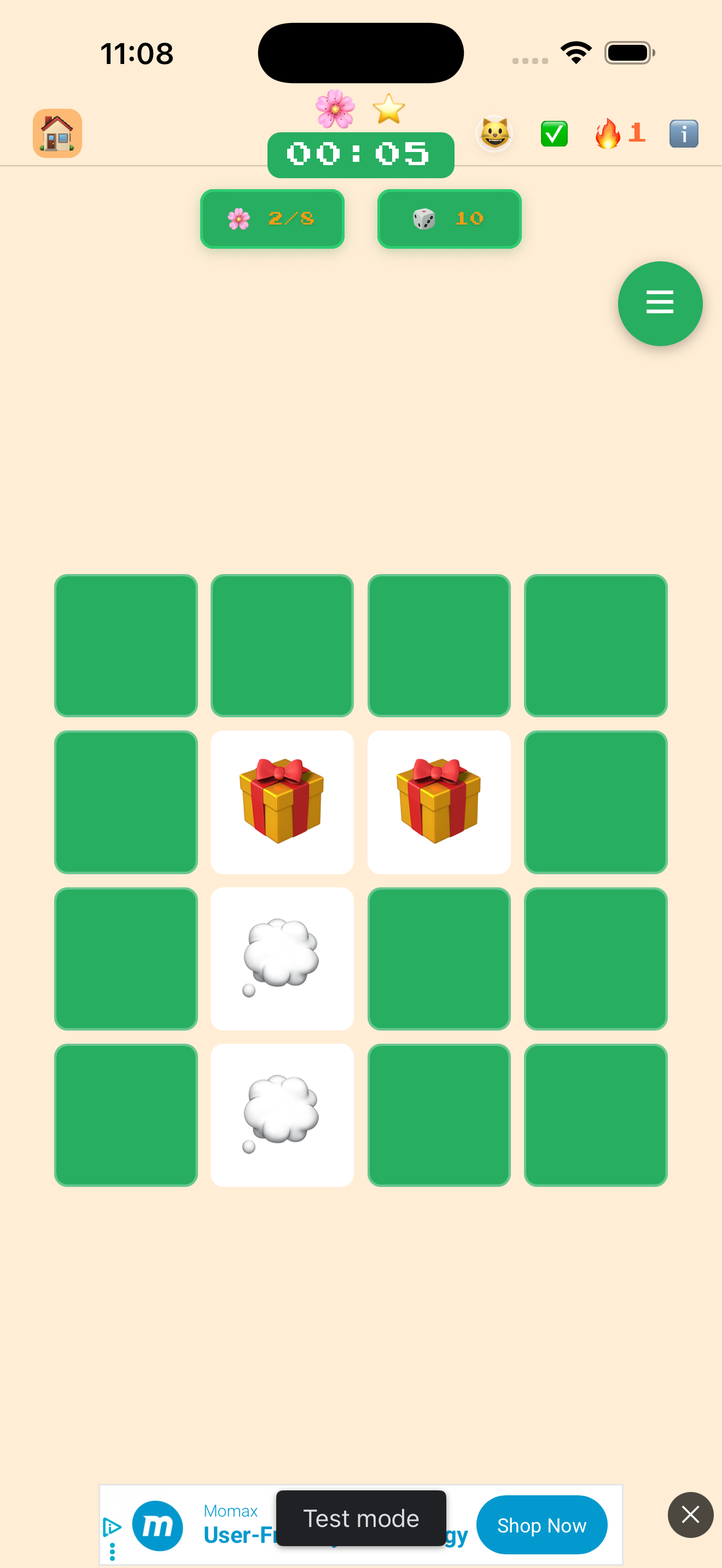Dismiss the ad with the X button
Image resolution: width=722 pixels, height=1568 pixels.
(690, 1515)
